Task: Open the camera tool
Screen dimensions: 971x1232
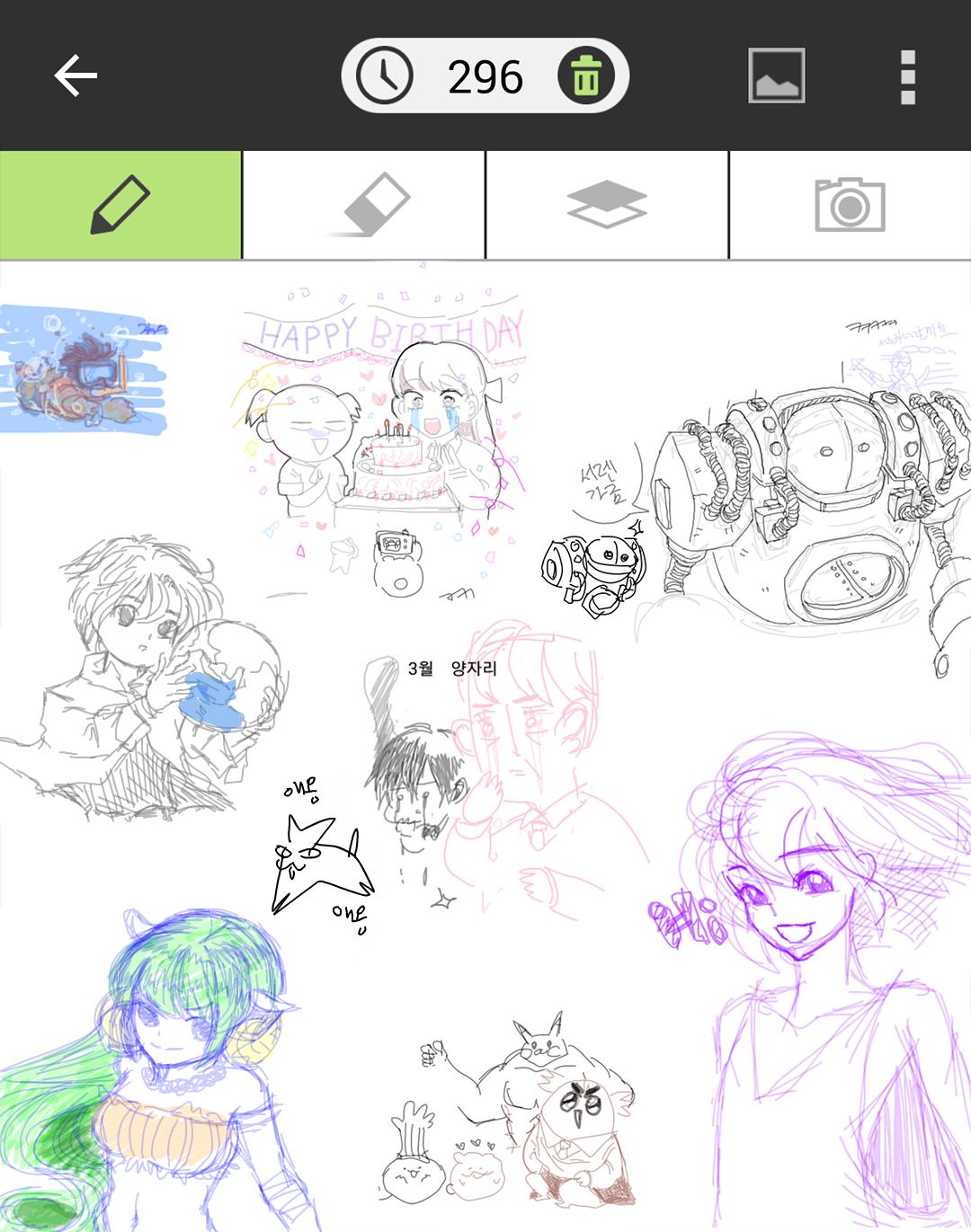Action: point(850,205)
